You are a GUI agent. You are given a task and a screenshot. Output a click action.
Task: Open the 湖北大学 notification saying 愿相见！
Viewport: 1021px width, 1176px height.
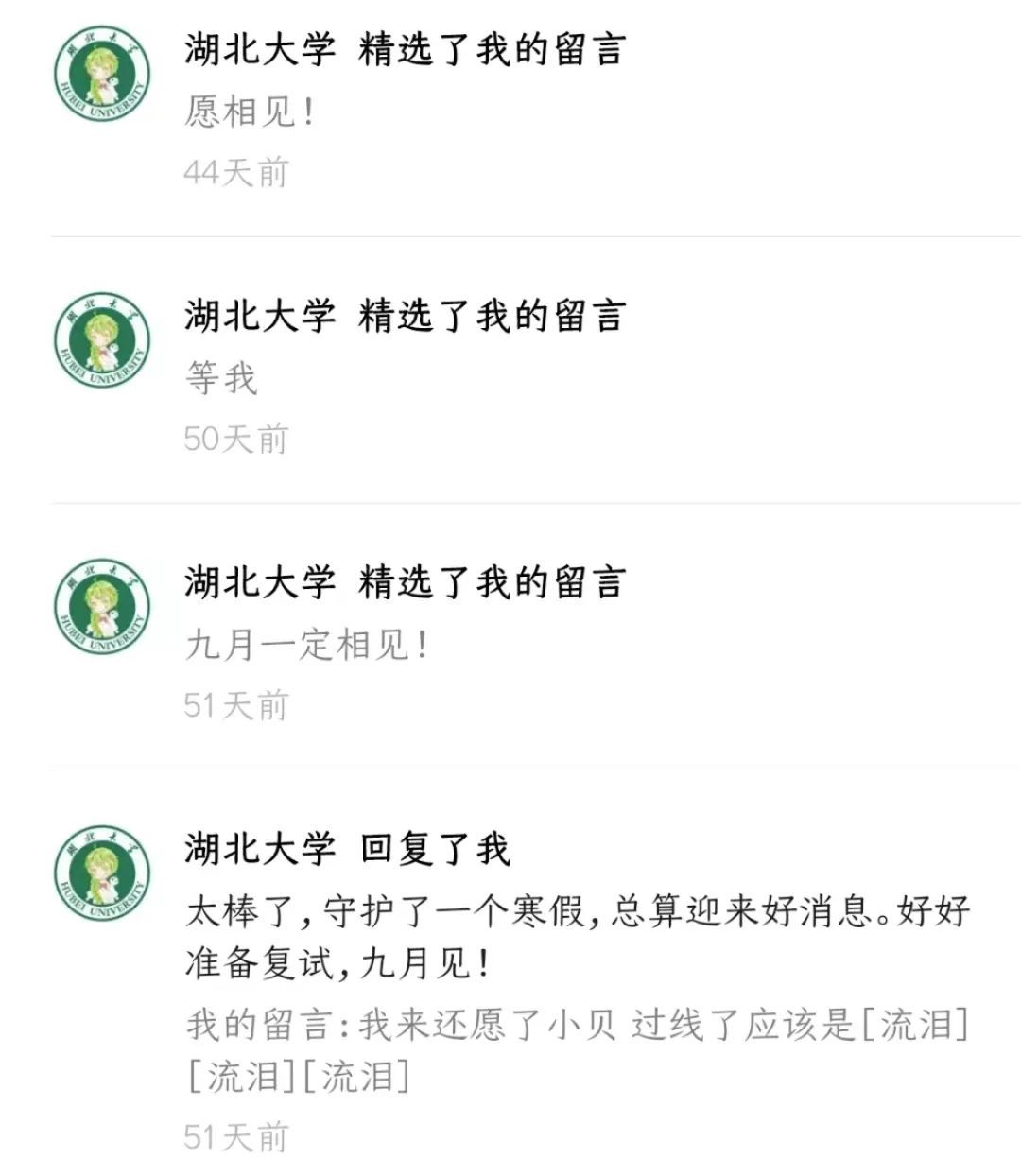[250, 112]
